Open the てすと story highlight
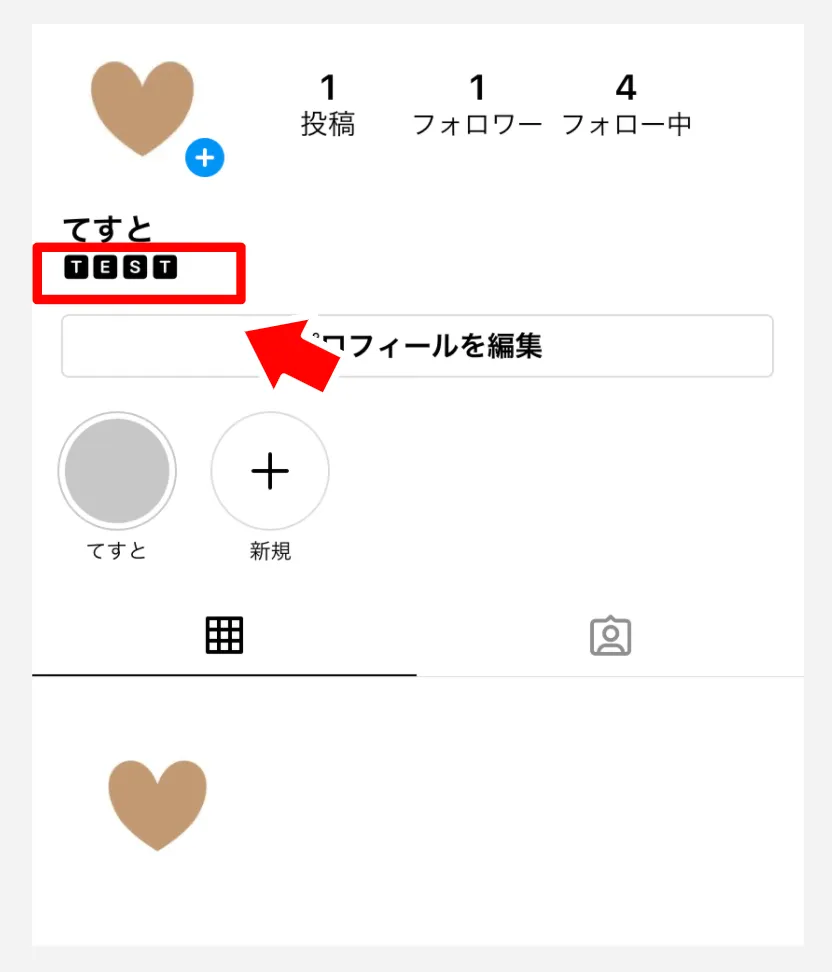 tap(117, 471)
